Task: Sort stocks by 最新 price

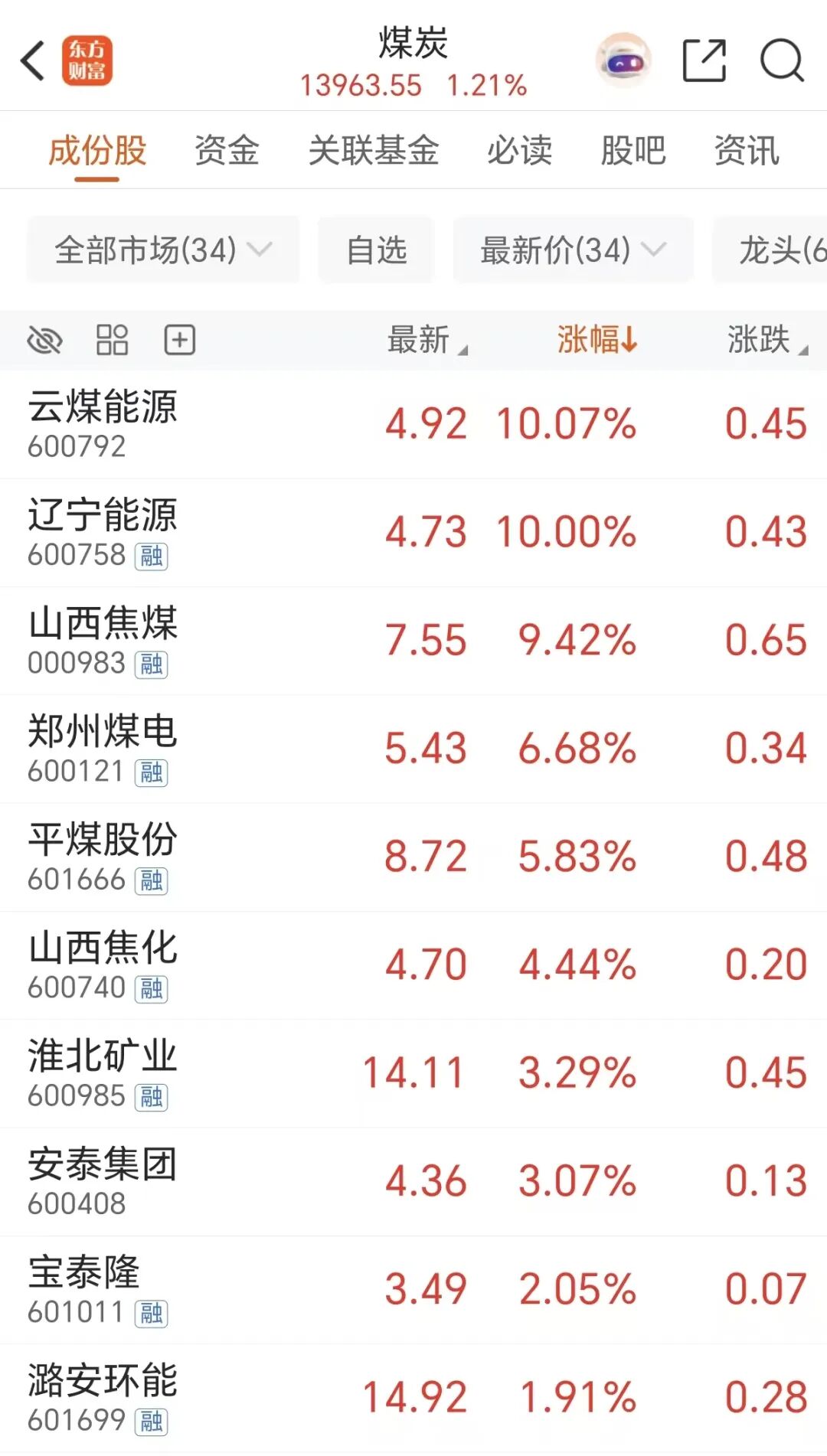Action: click(x=426, y=340)
